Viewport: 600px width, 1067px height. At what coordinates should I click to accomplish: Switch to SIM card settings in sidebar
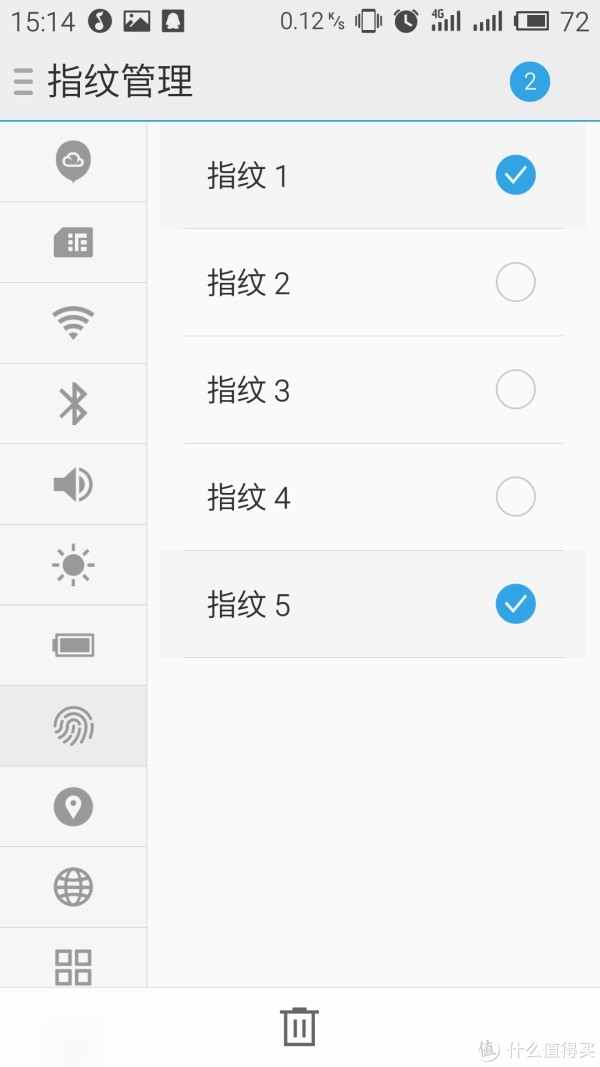(x=73, y=242)
